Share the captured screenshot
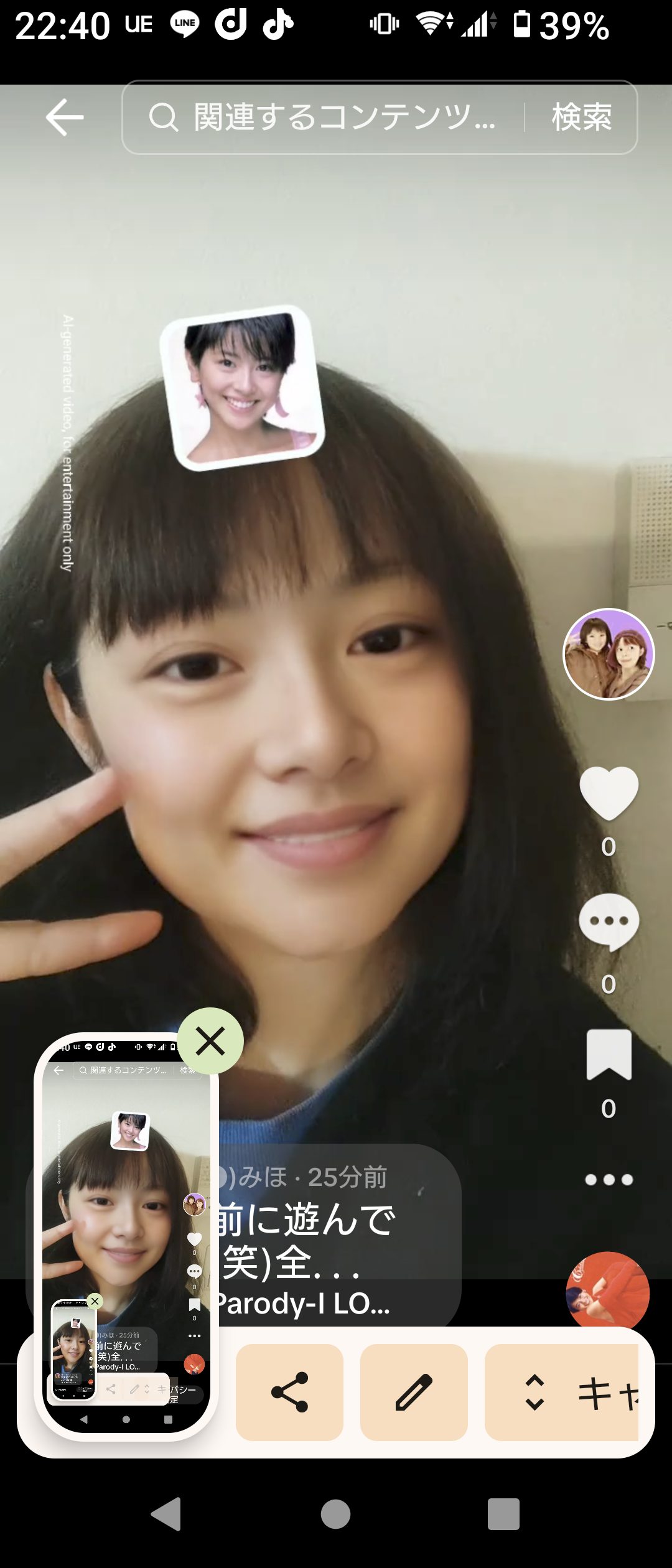Screen dimensions: 672x1568 click(289, 1392)
